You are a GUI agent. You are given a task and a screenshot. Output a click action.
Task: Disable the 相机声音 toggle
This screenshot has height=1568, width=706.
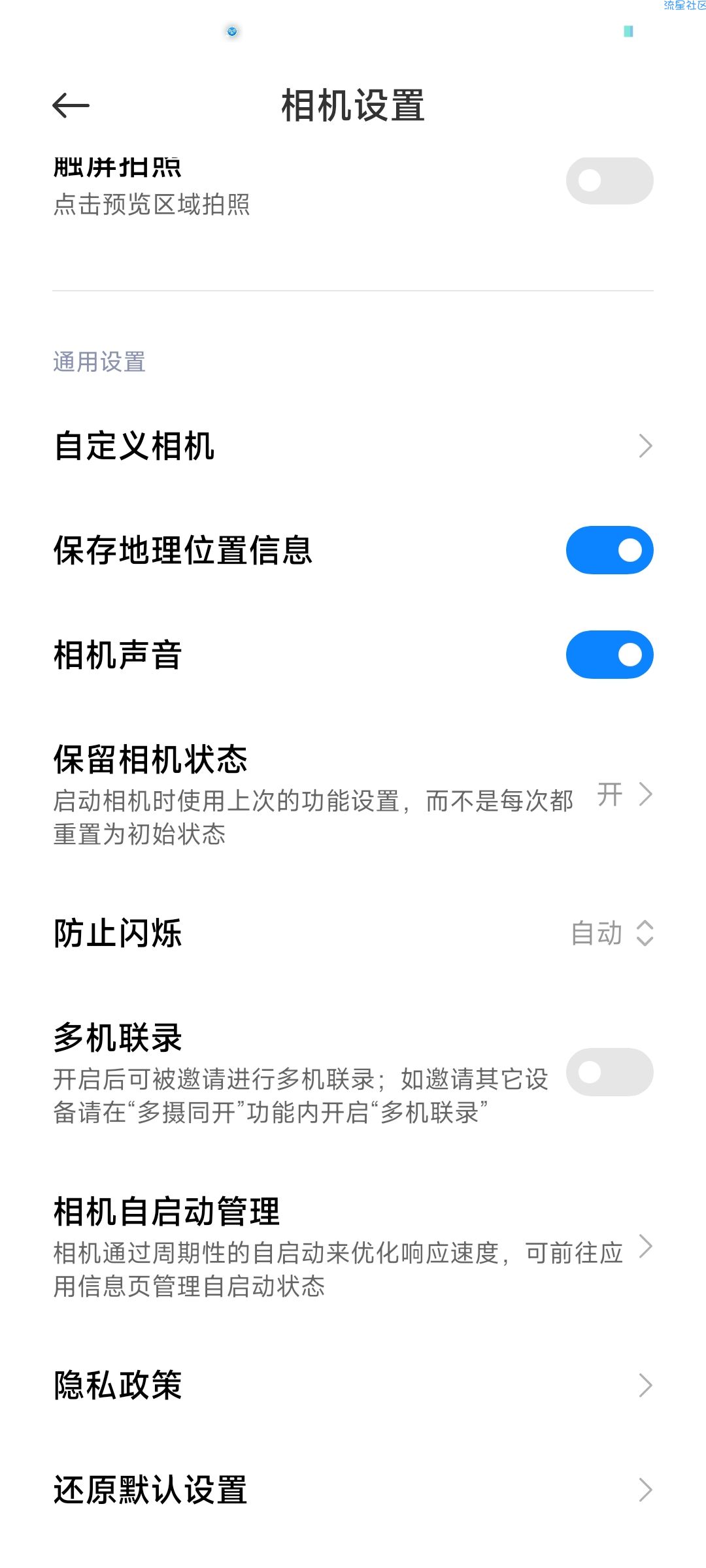pyautogui.click(x=609, y=655)
